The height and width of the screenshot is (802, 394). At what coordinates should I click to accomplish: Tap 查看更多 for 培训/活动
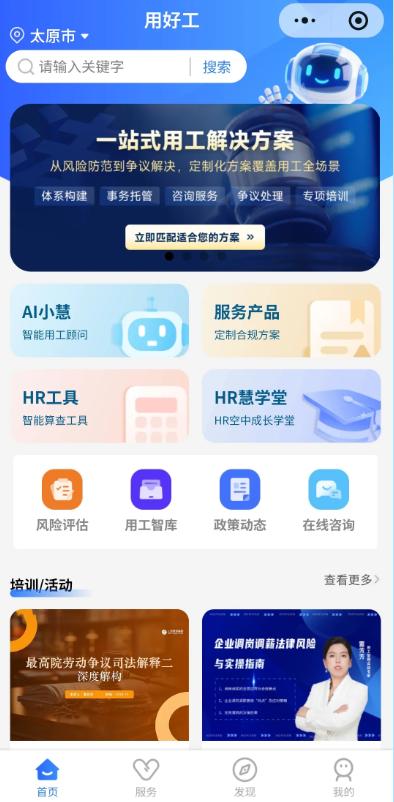(x=352, y=580)
